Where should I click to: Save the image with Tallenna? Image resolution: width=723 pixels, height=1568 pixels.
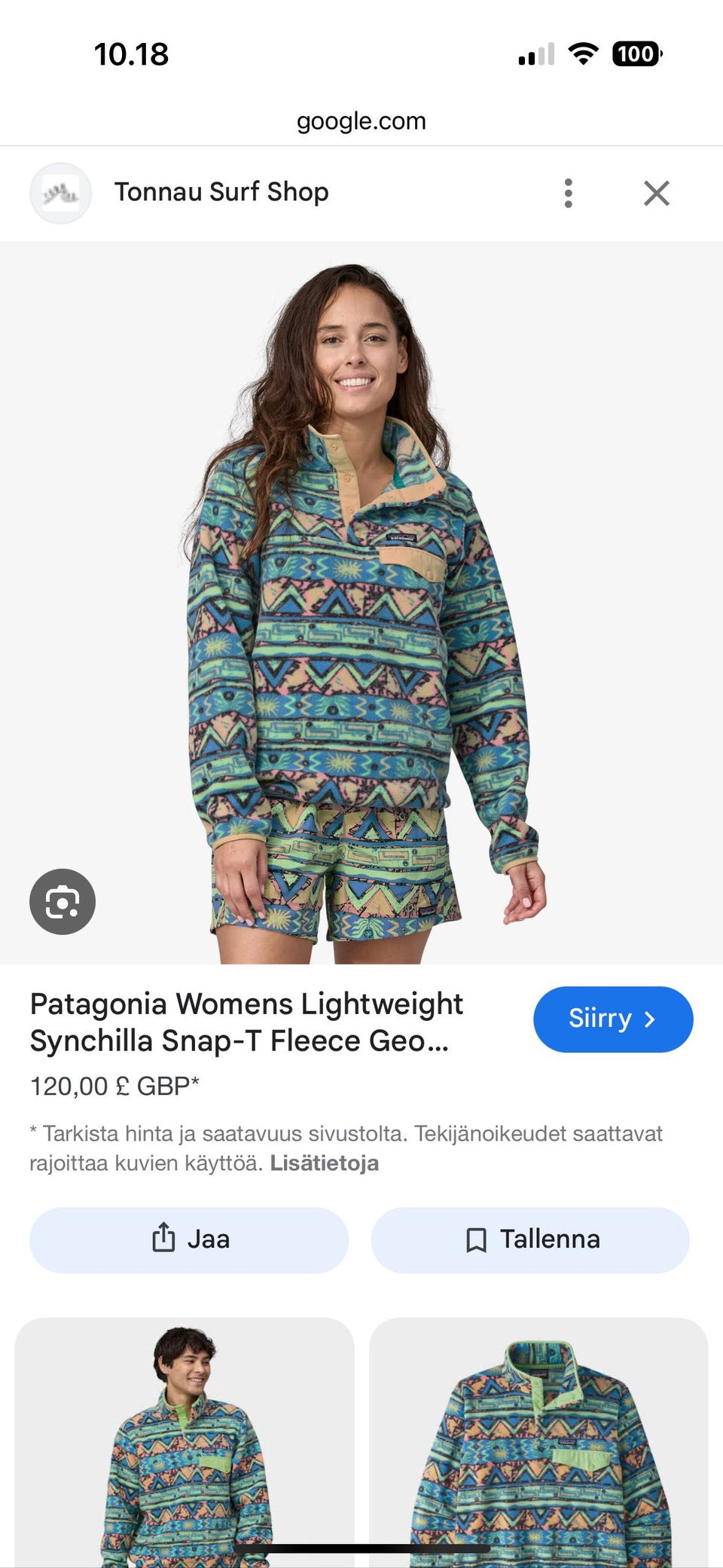(530, 1239)
